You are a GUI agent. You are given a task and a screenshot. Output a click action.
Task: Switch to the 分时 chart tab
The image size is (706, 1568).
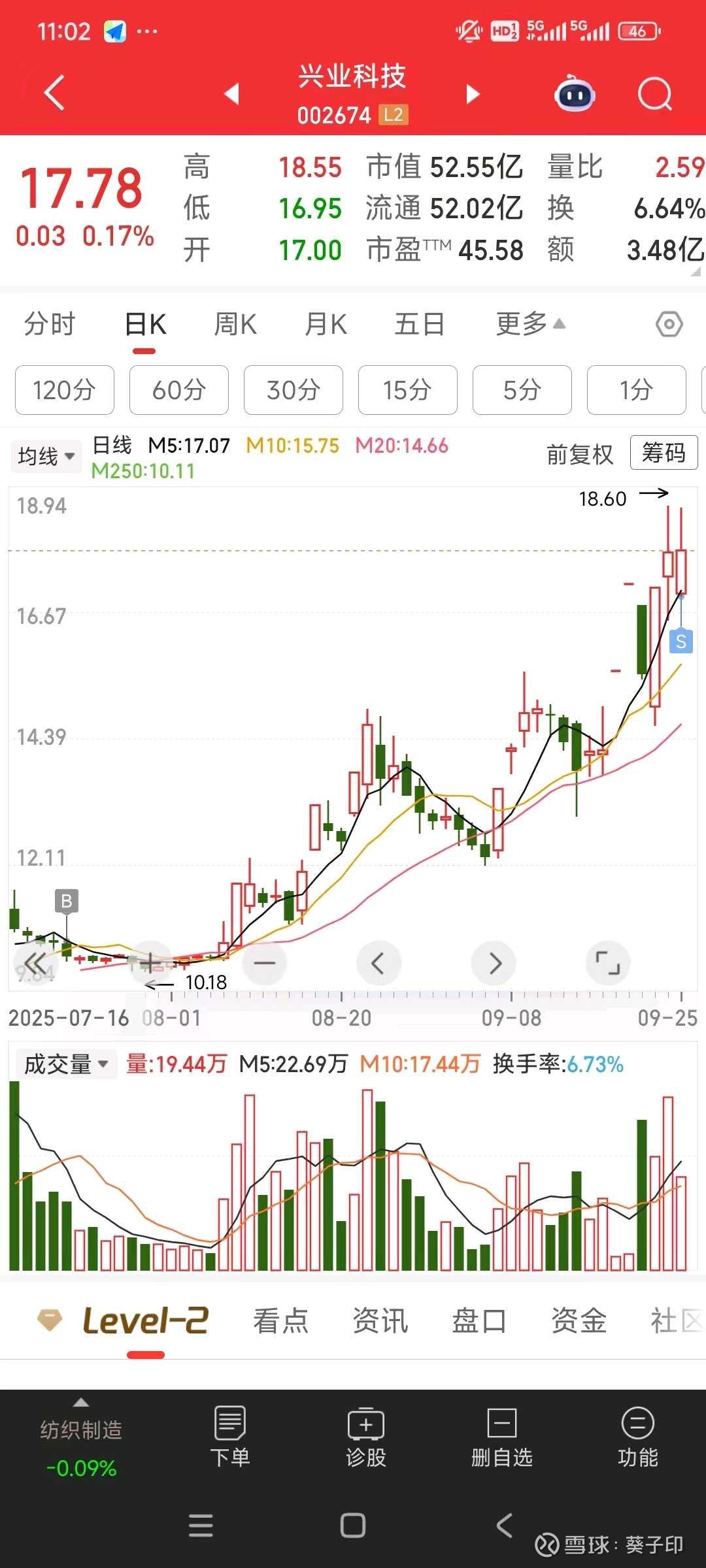(x=50, y=324)
